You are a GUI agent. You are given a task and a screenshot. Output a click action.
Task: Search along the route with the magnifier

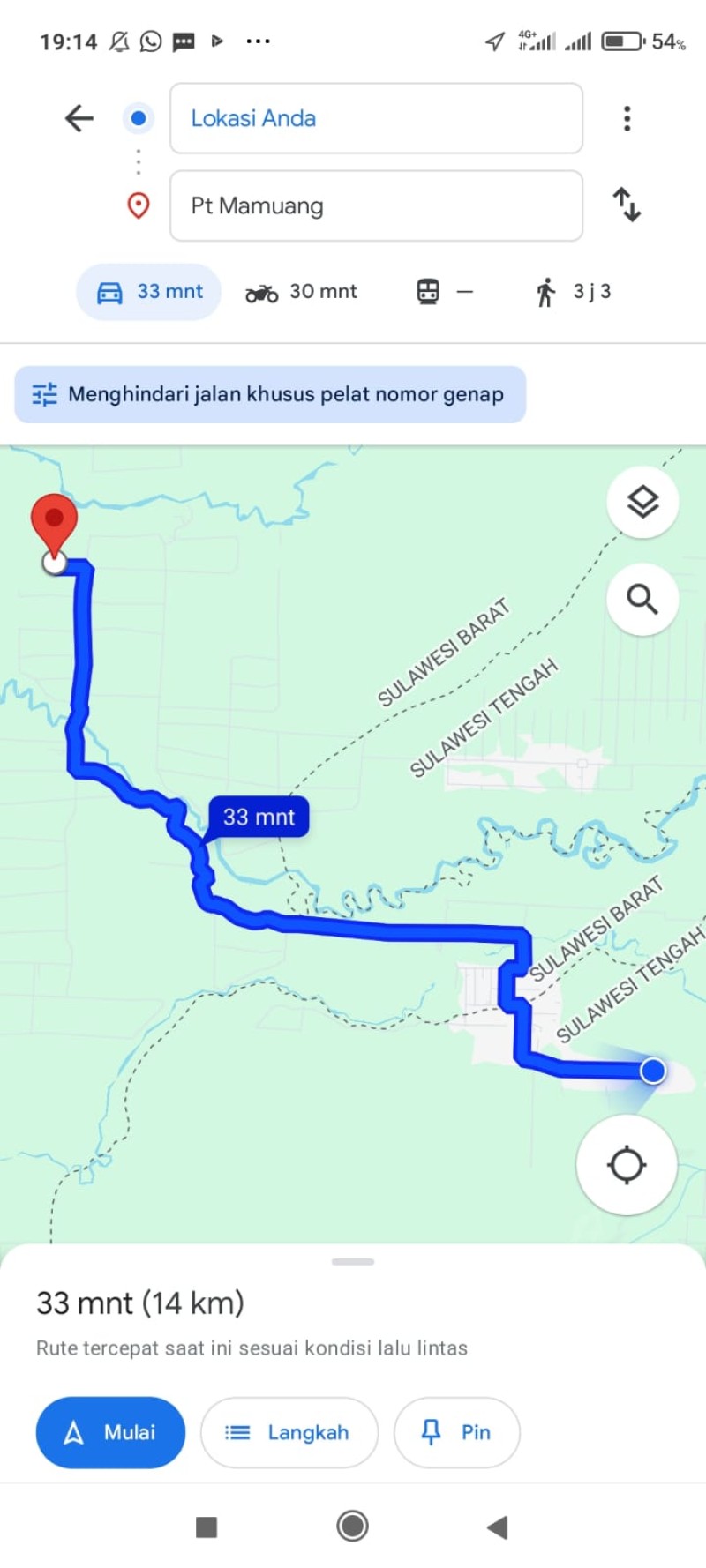[642, 599]
